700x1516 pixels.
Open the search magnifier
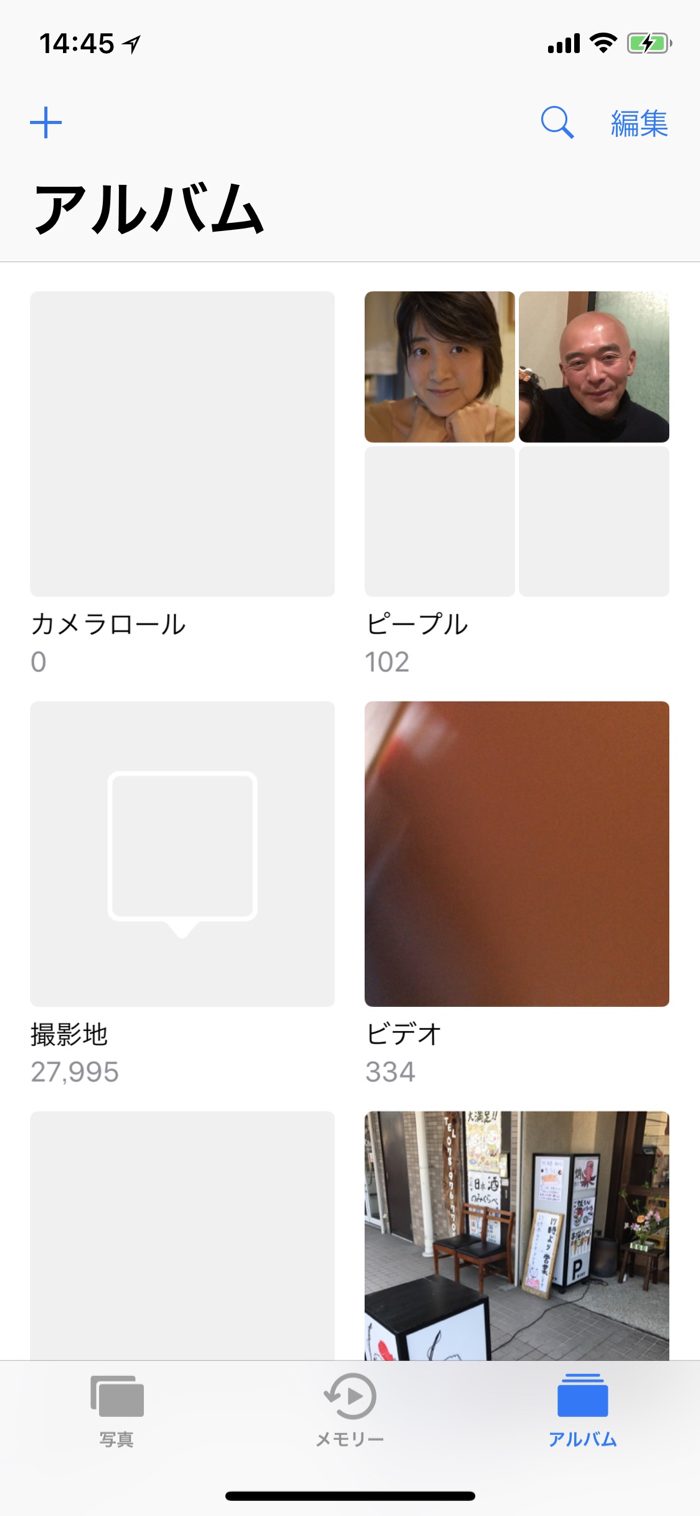point(557,123)
